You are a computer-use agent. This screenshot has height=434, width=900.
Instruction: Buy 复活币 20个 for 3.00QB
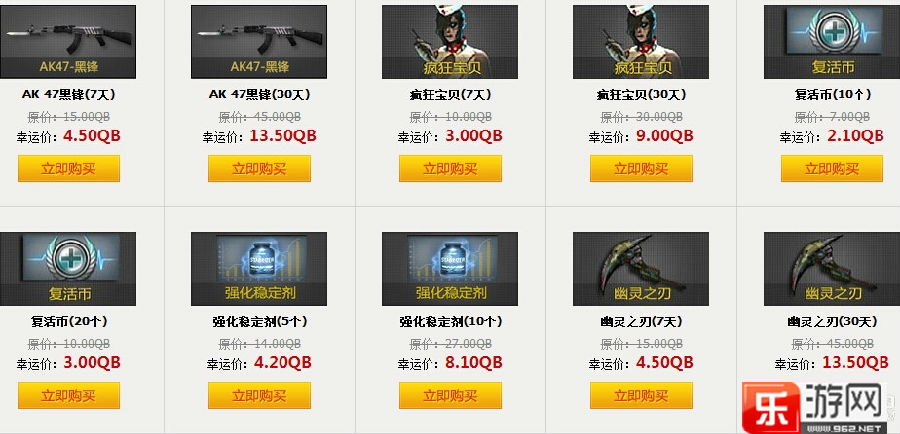[68, 396]
